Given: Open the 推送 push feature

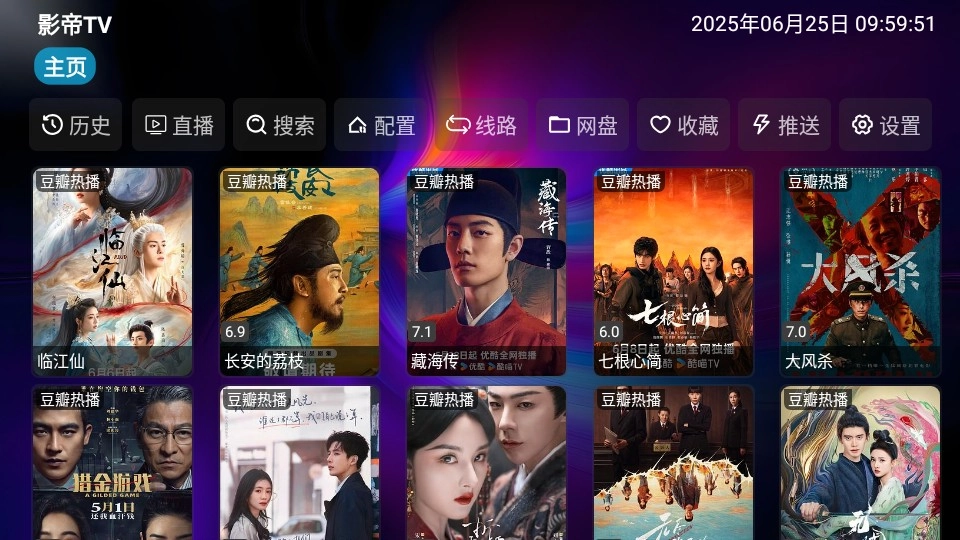Looking at the screenshot, I should coord(785,125).
